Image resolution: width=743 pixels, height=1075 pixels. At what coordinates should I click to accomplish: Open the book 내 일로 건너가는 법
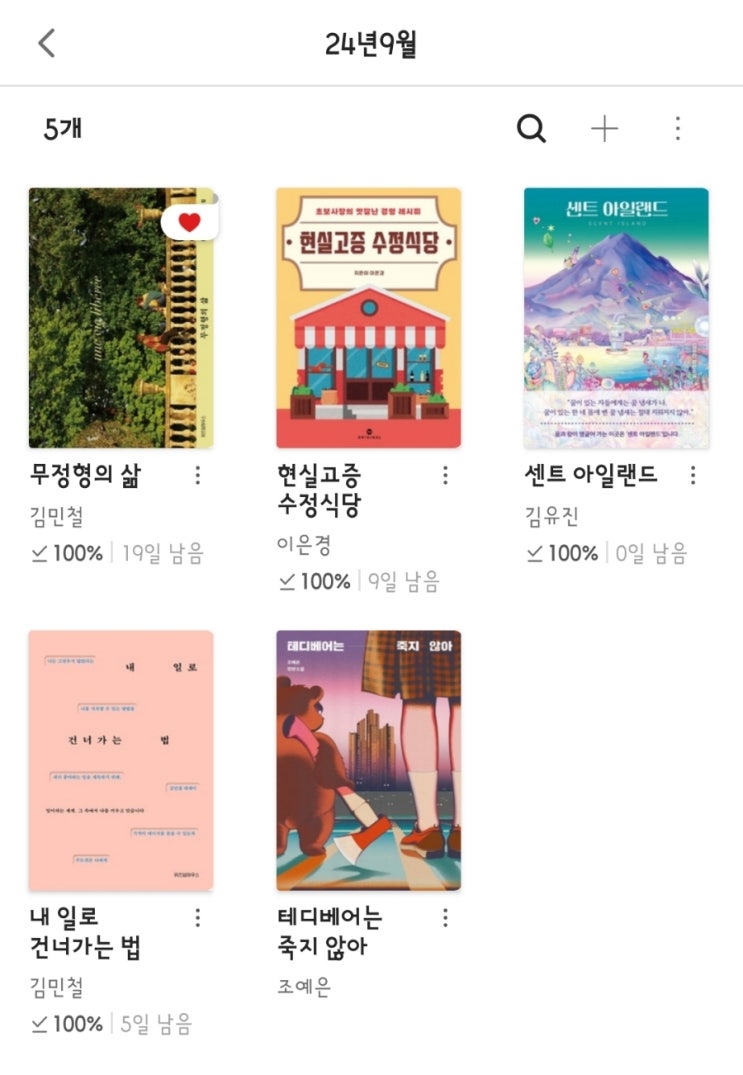coord(121,760)
